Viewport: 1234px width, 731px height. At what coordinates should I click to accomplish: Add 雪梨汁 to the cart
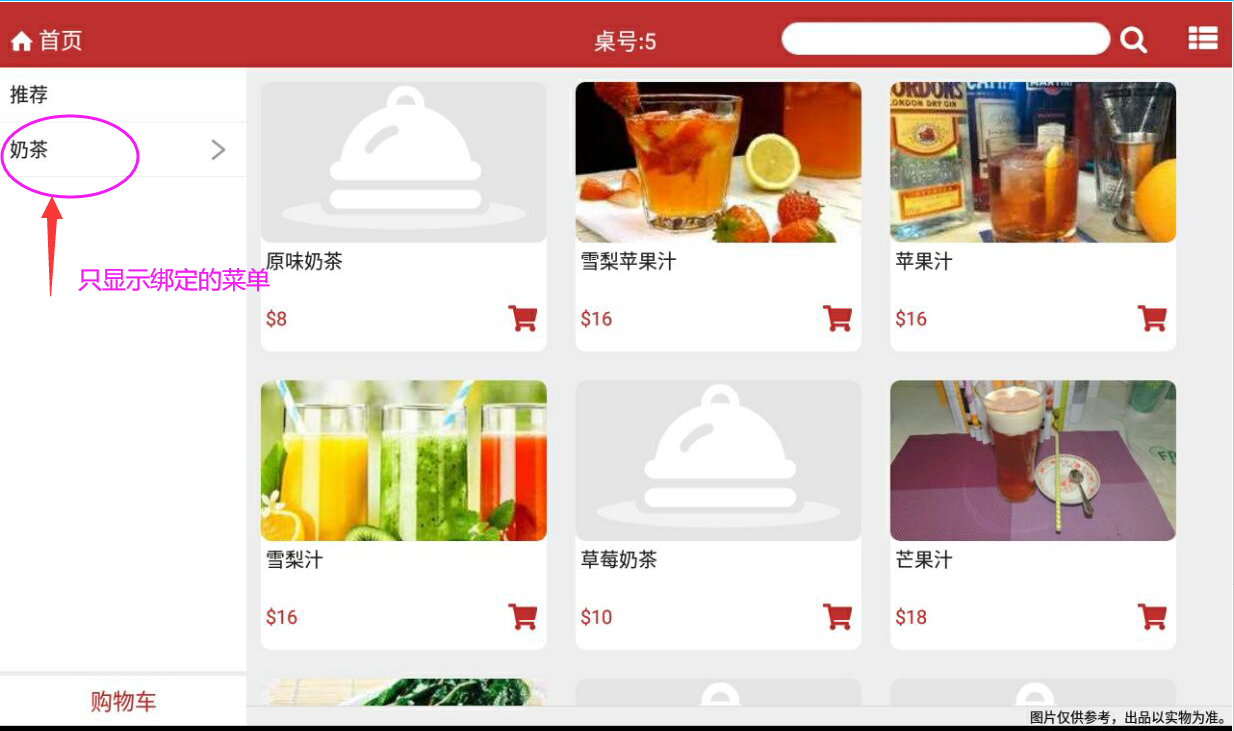(x=523, y=616)
